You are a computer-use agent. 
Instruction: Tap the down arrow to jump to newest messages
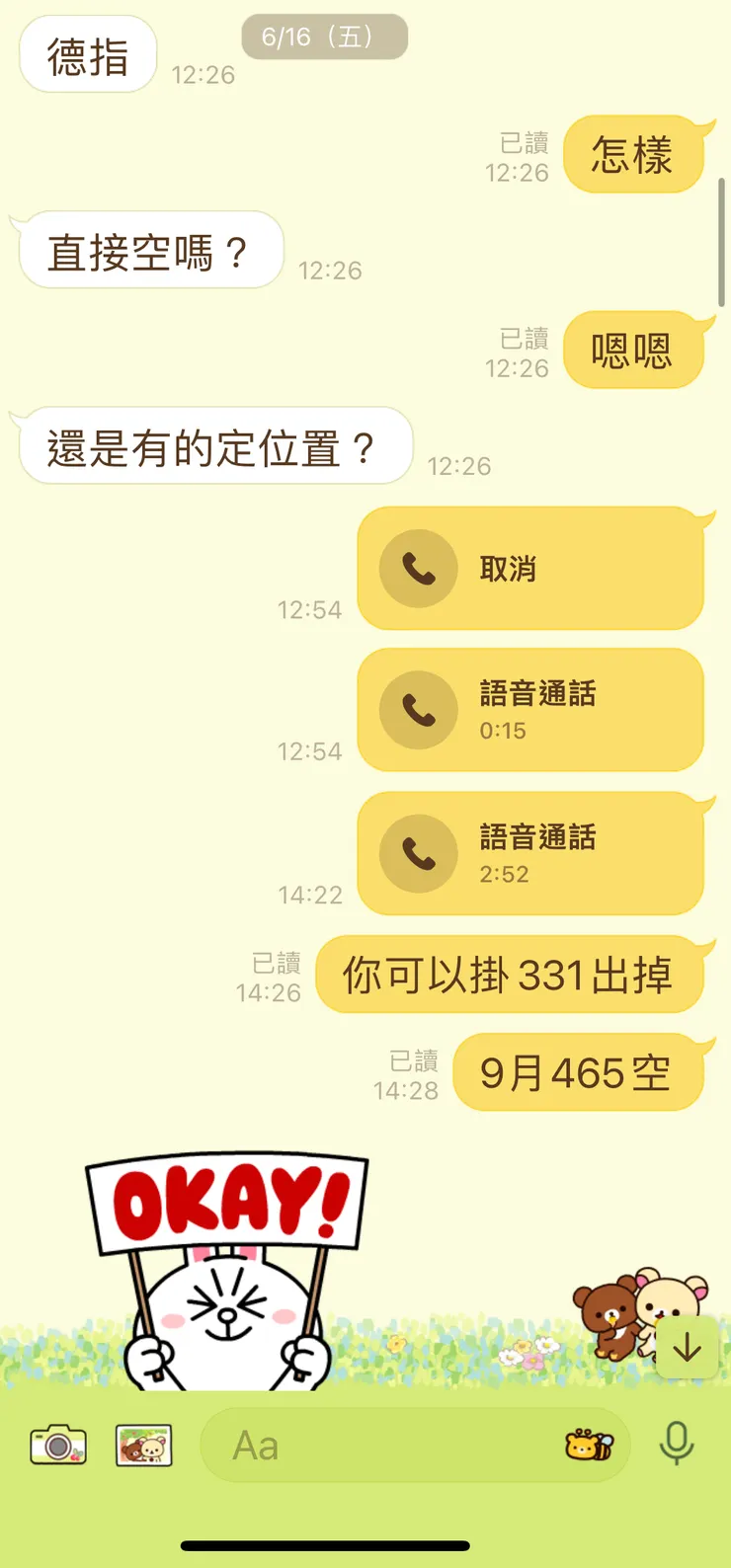tap(686, 1345)
